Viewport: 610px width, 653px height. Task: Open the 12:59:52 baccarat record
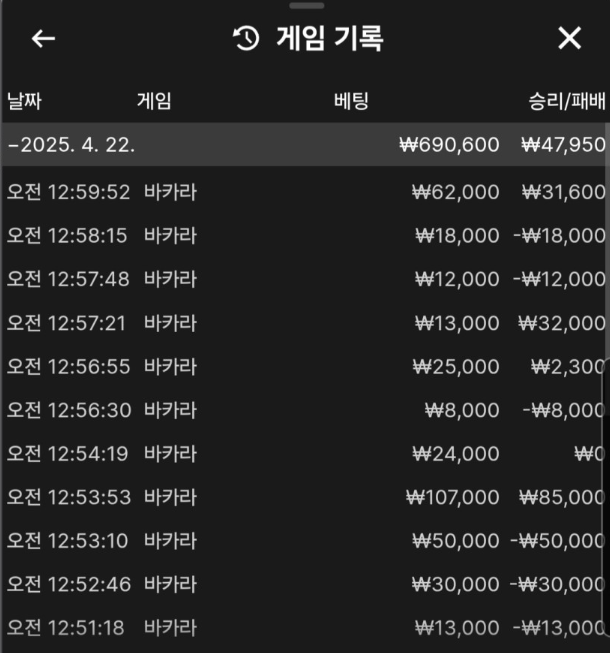304,193
